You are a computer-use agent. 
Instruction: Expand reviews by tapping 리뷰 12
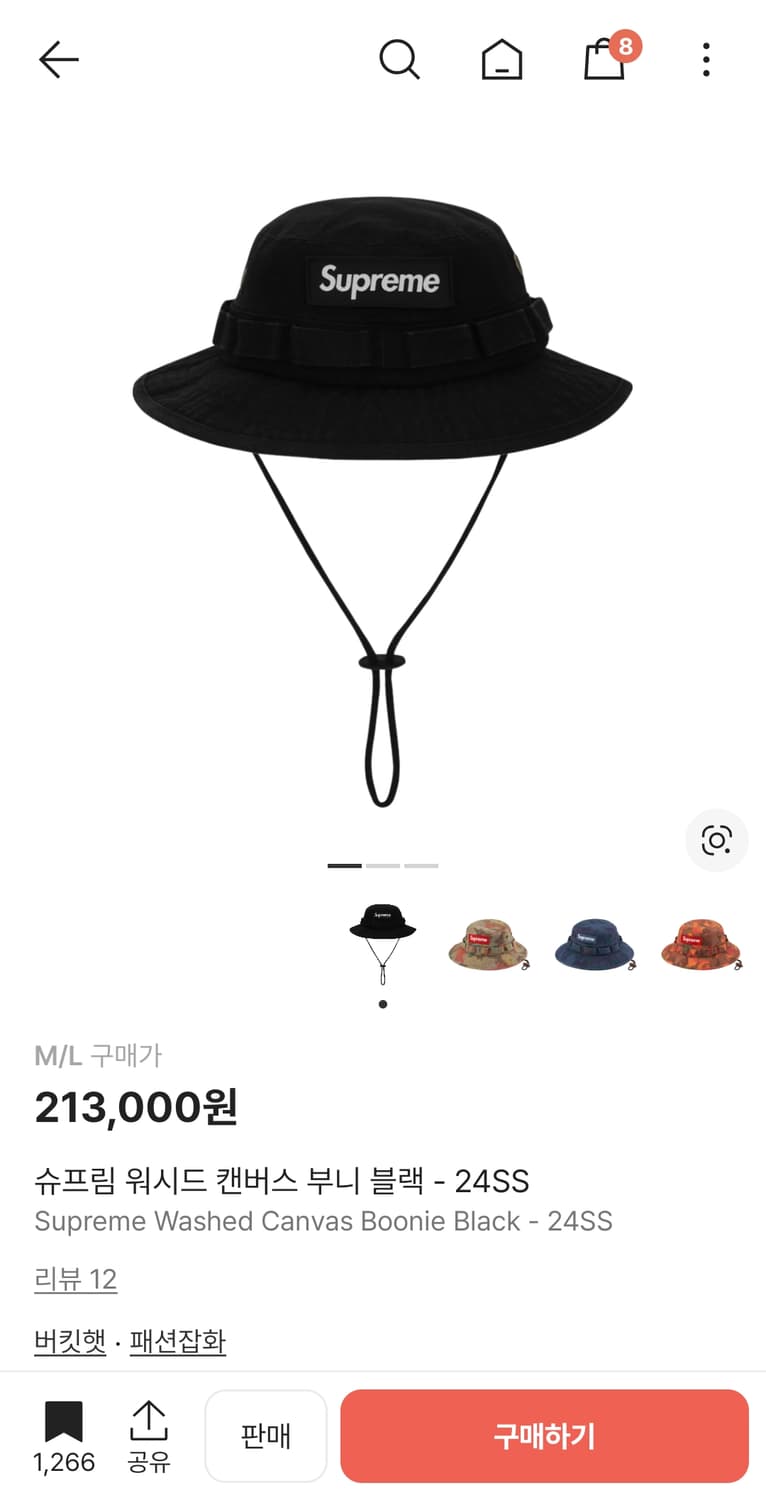pyautogui.click(x=76, y=1279)
